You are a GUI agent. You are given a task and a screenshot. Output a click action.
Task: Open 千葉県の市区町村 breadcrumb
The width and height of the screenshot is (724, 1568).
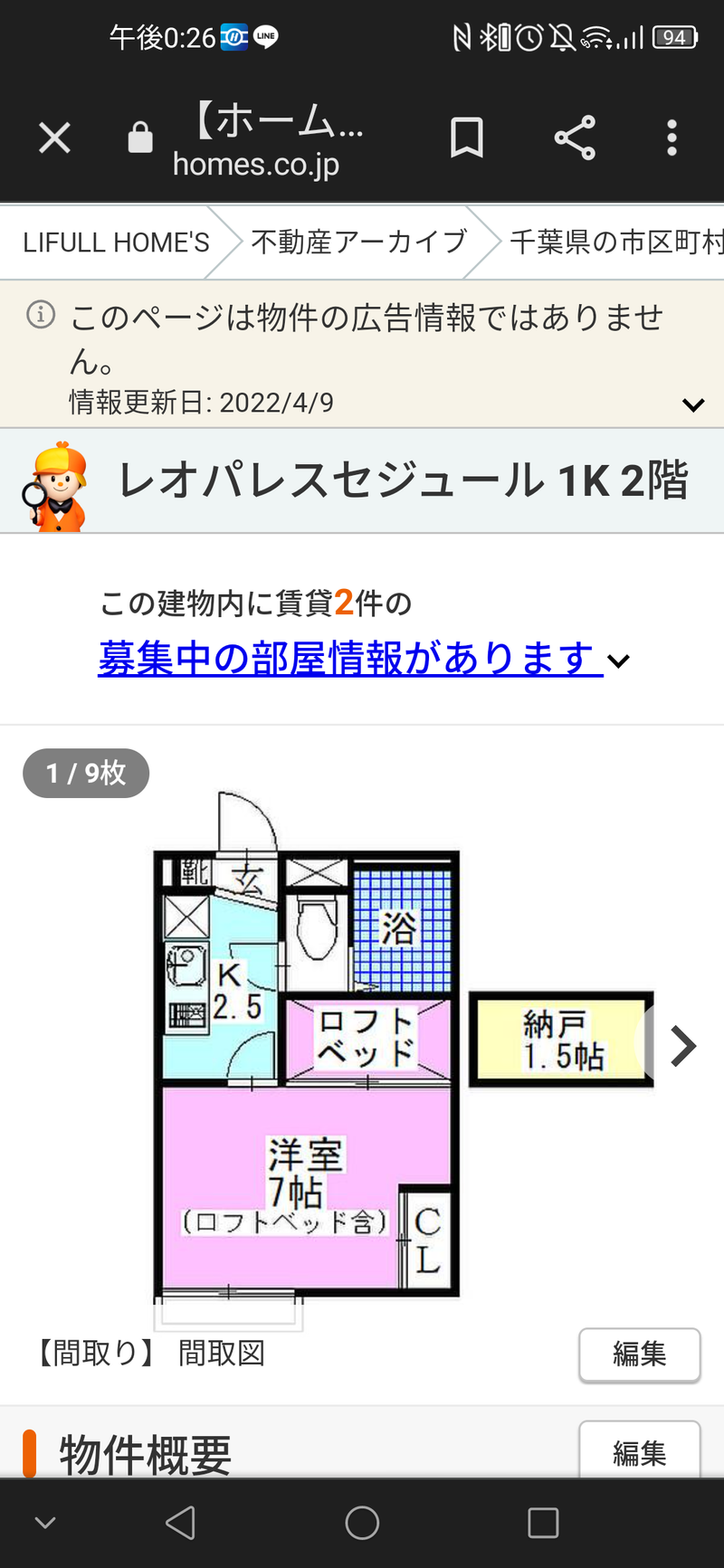(615, 242)
